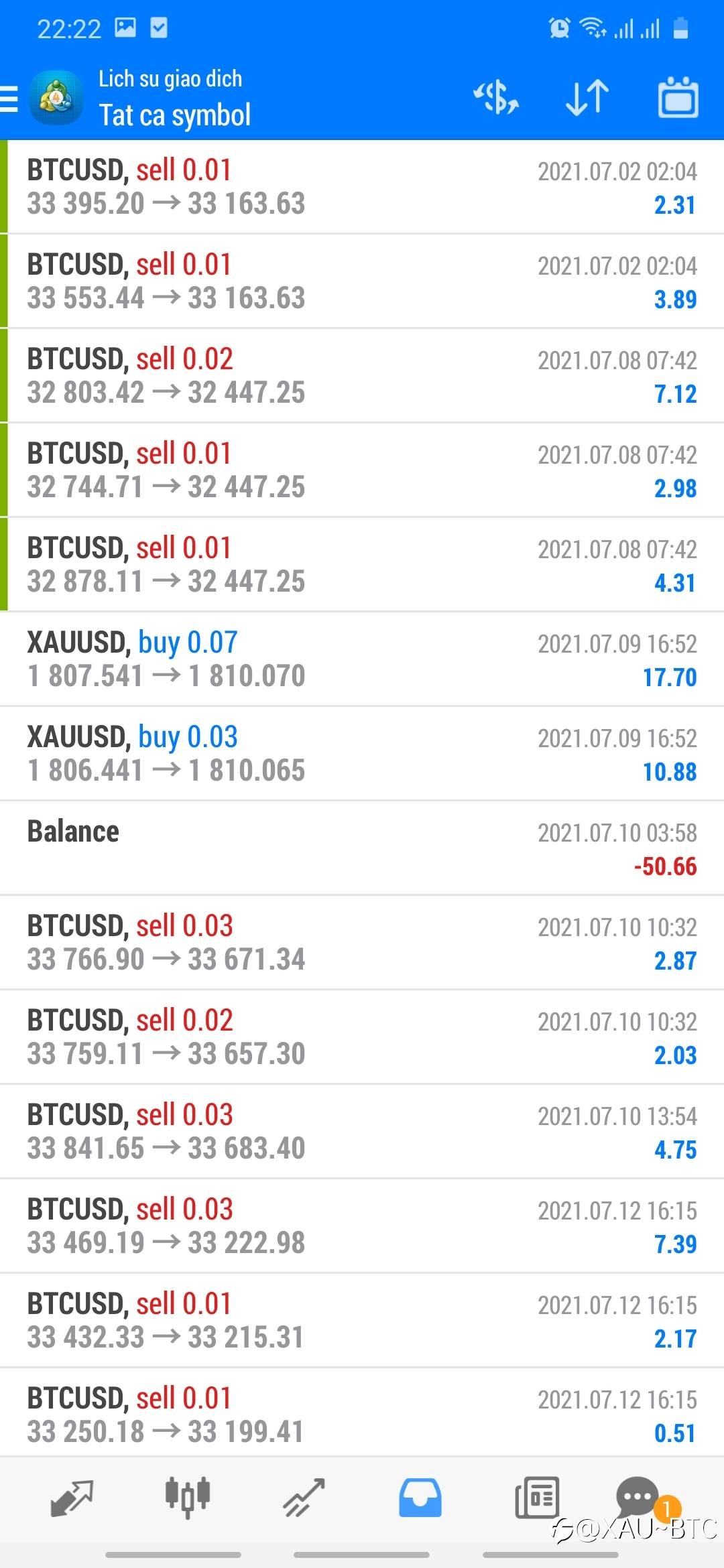The height and width of the screenshot is (1568, 724).
Task: Expand the Balance -50.66 entry
Action: pyautogui.click(x=362, y=848)
